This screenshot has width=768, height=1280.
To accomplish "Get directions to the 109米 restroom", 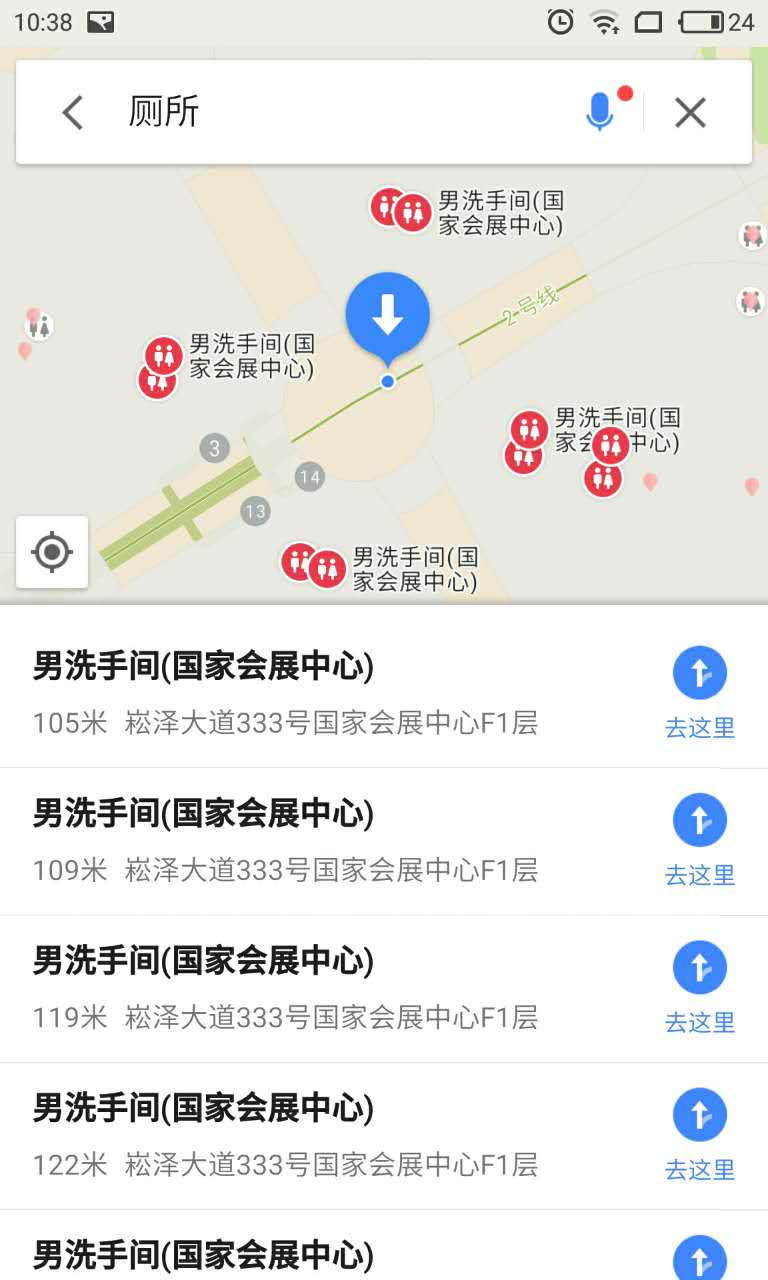I will pos(700,839).
